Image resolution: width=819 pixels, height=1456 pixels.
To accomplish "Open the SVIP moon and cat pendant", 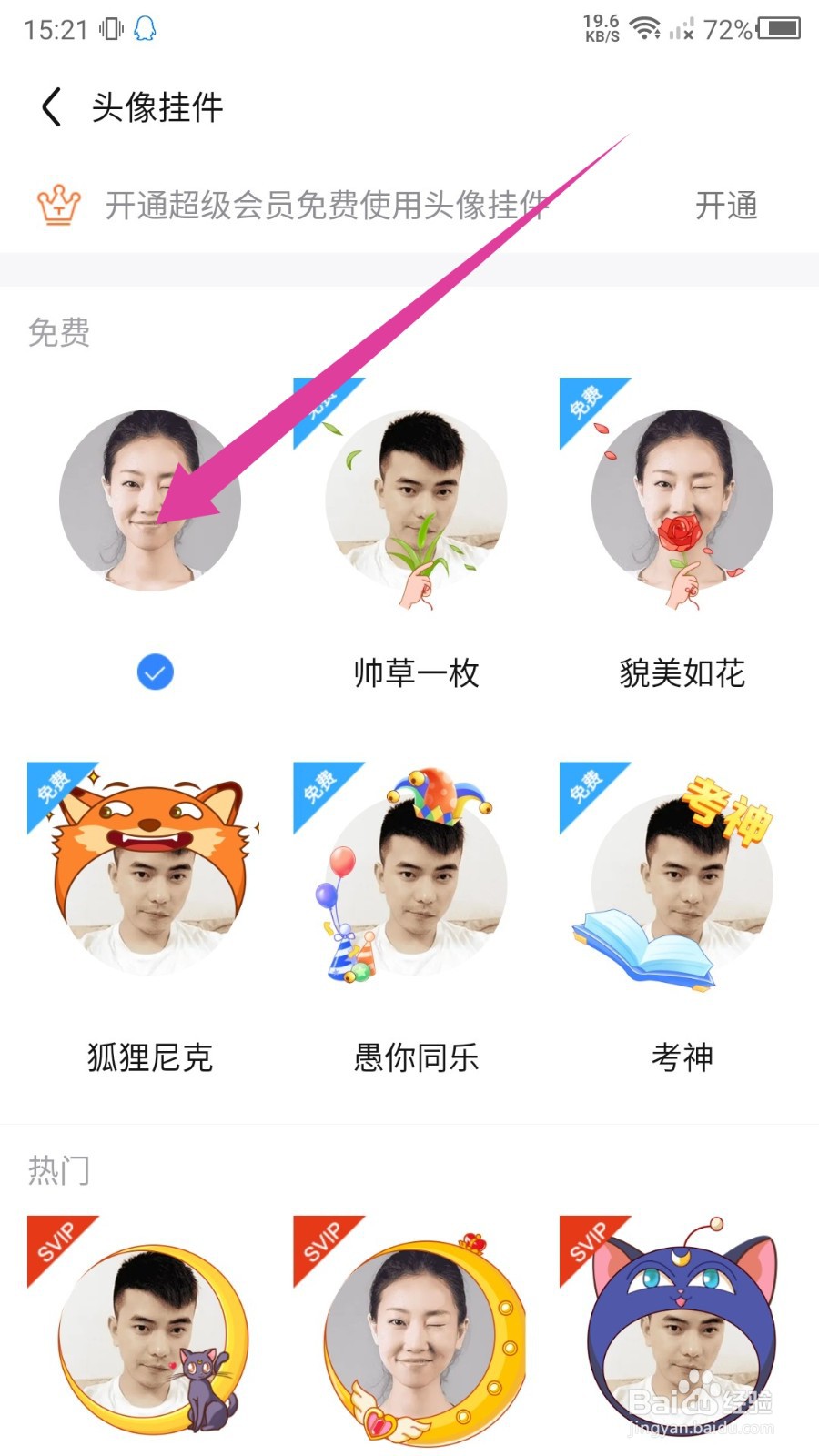I will point(150,1338).
